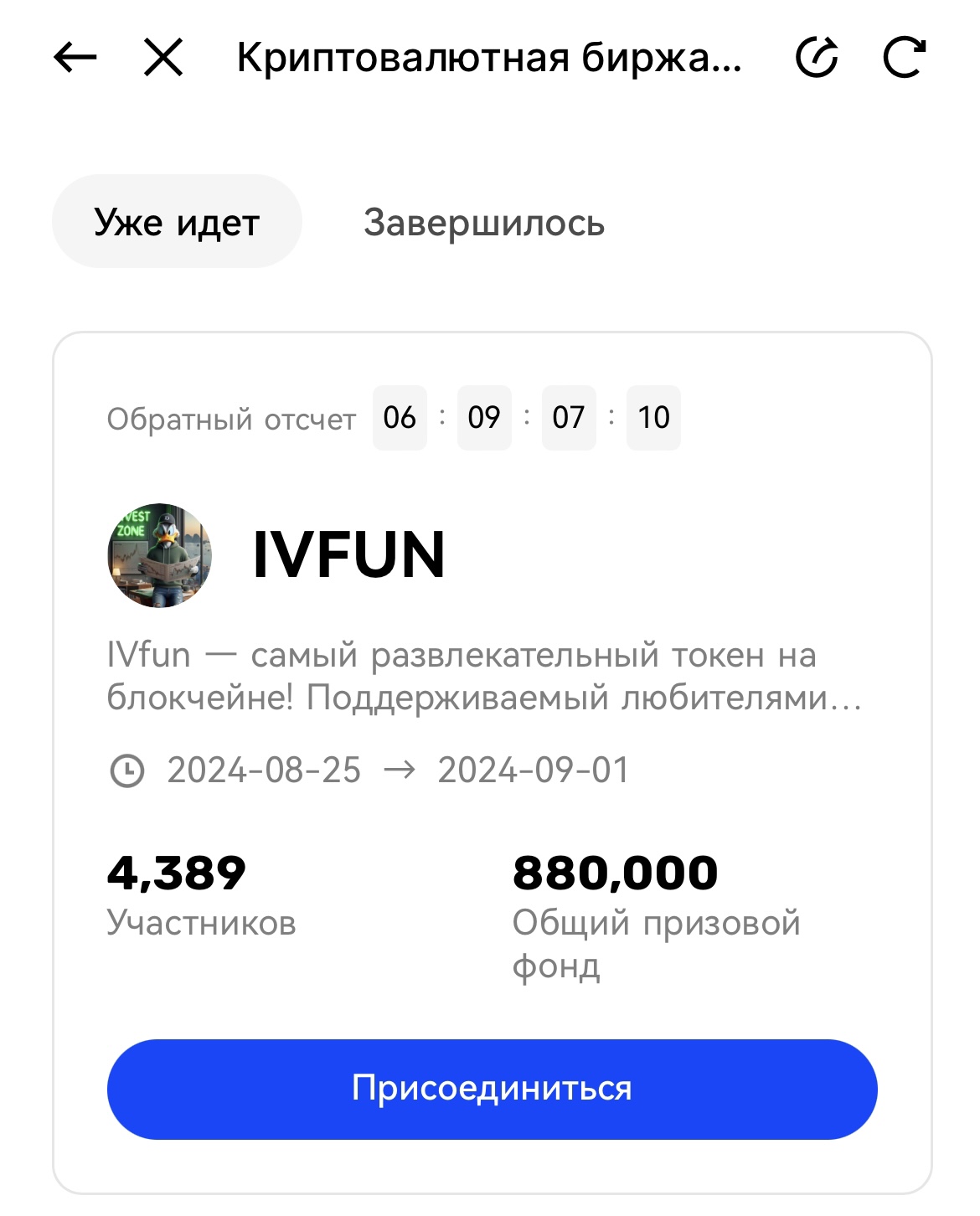980x1216 pixels.
Task: Tap the share icon in the top bar
Action: 817,58
